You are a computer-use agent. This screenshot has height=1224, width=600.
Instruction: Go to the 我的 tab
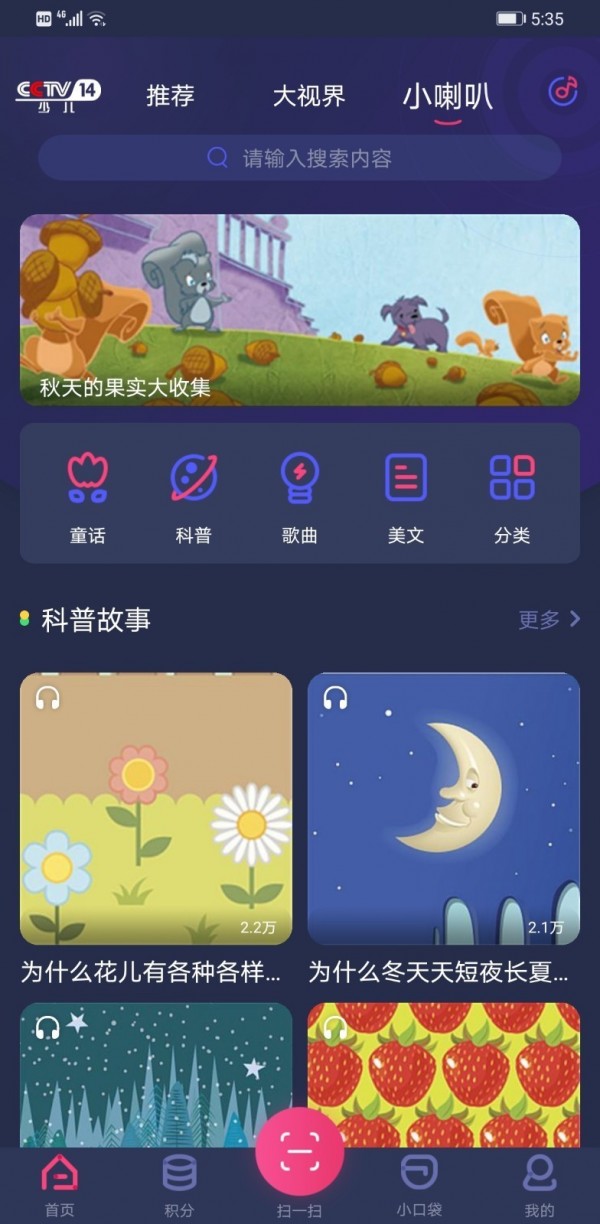click(x=539, y=1185)
